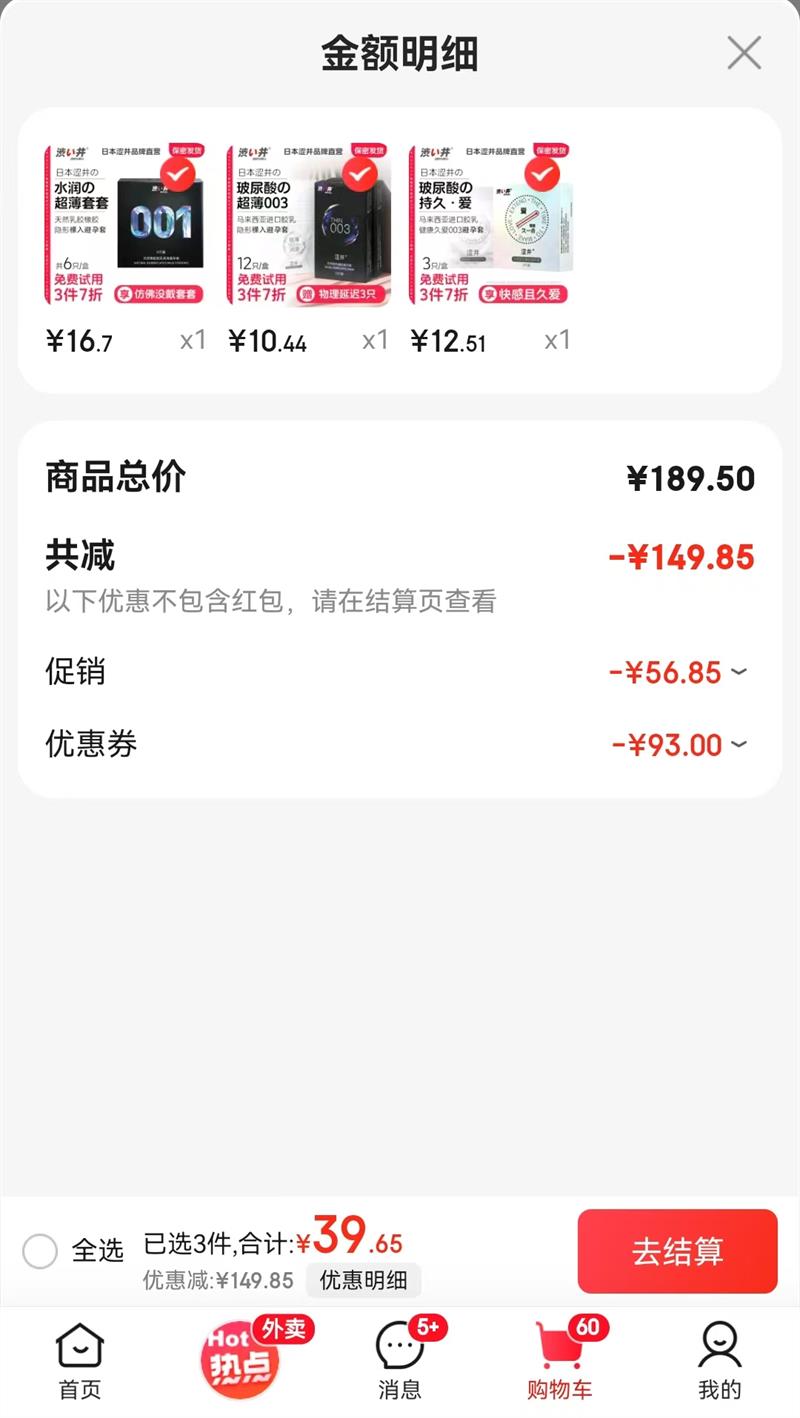Expand the 促销 discount details
This screenshot has width=800, height=1418.
click(x=738, y=672)
